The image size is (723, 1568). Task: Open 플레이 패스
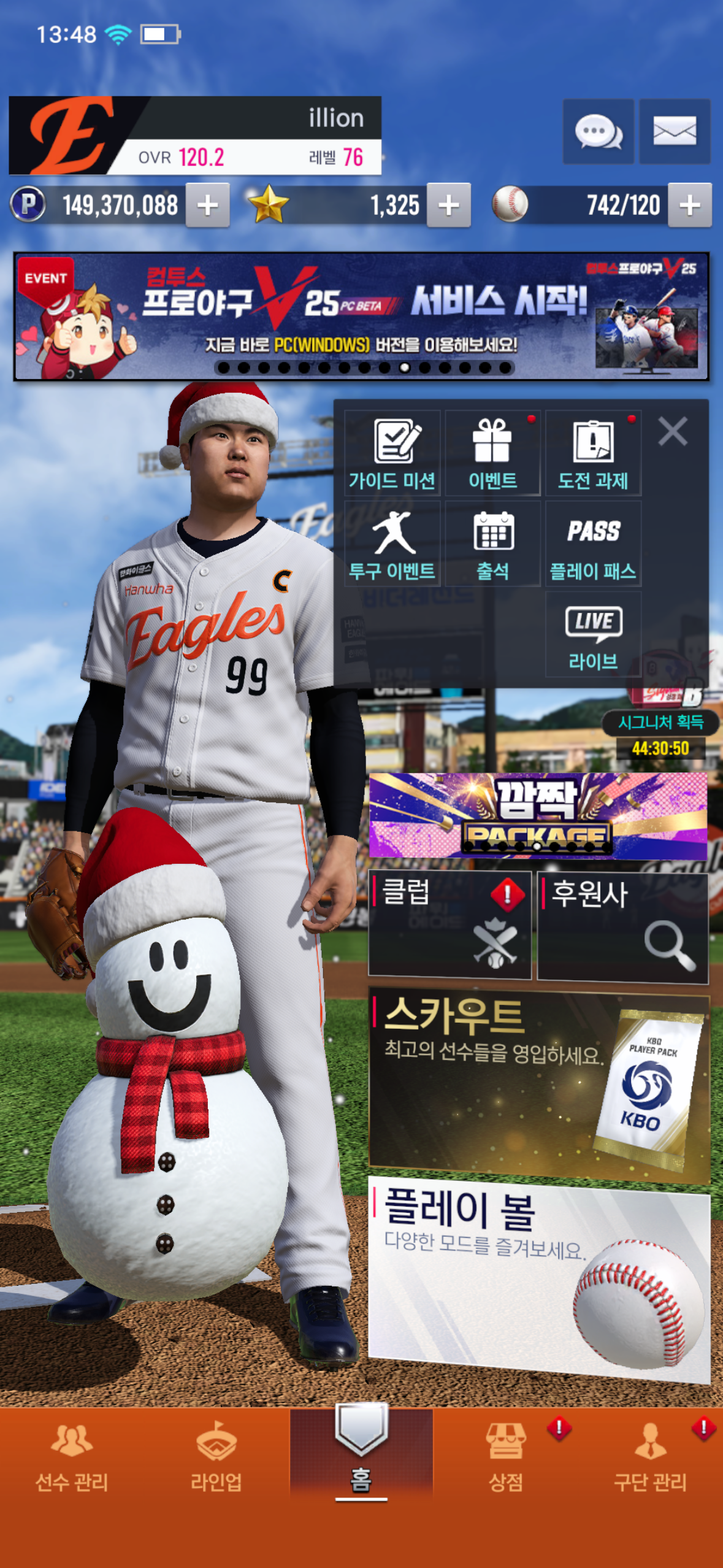point(593,544)
